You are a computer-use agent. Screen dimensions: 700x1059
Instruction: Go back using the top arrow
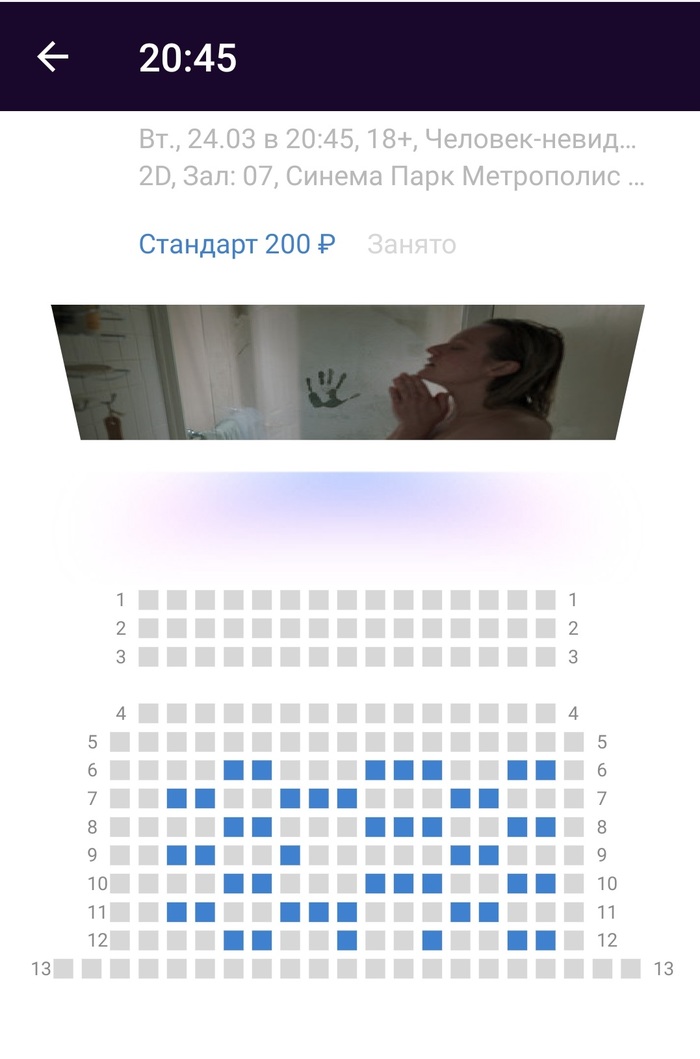pyautogui.click(x=53, y=57)
